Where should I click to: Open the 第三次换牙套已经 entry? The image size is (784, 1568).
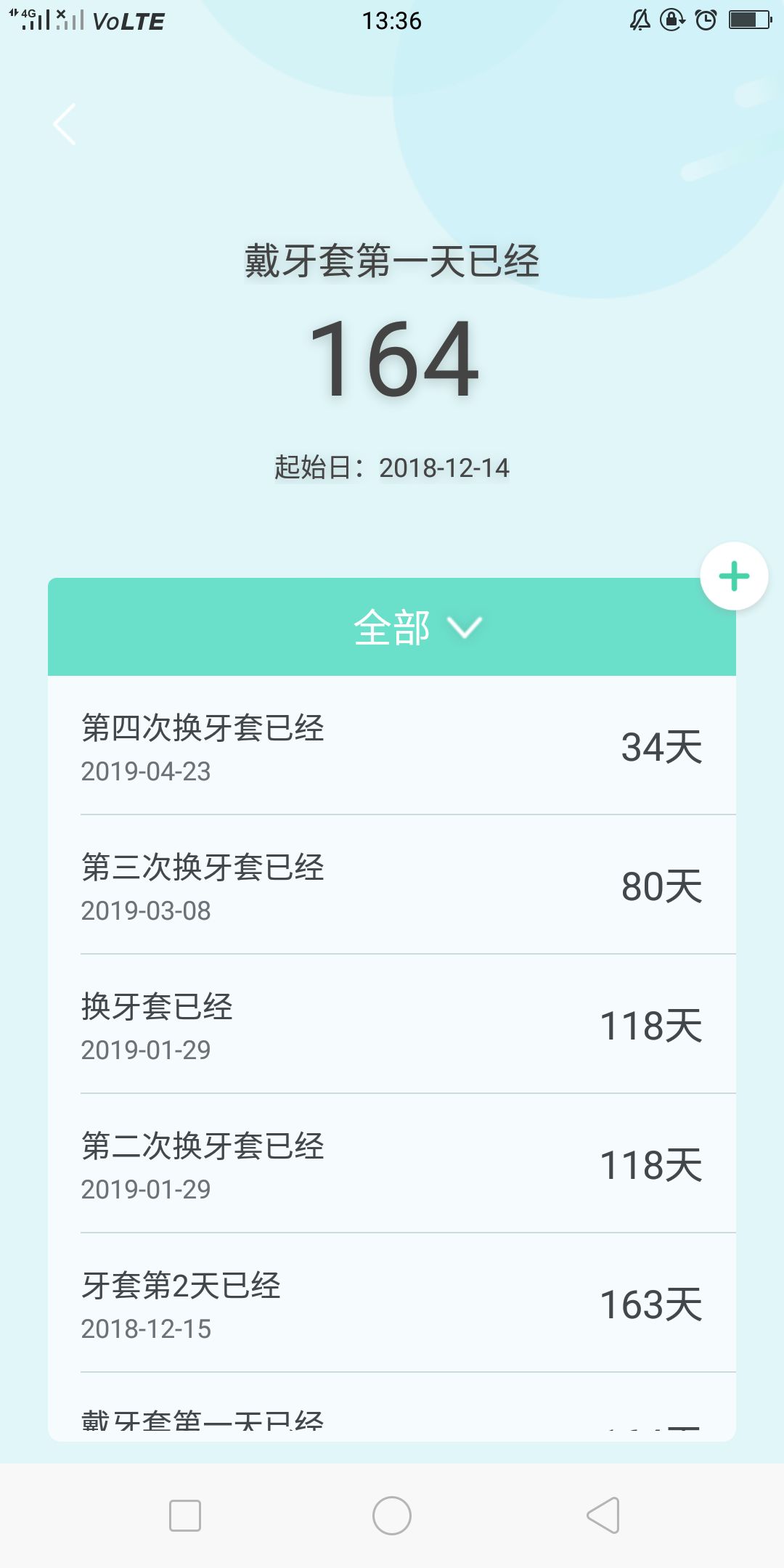(392, 885)
